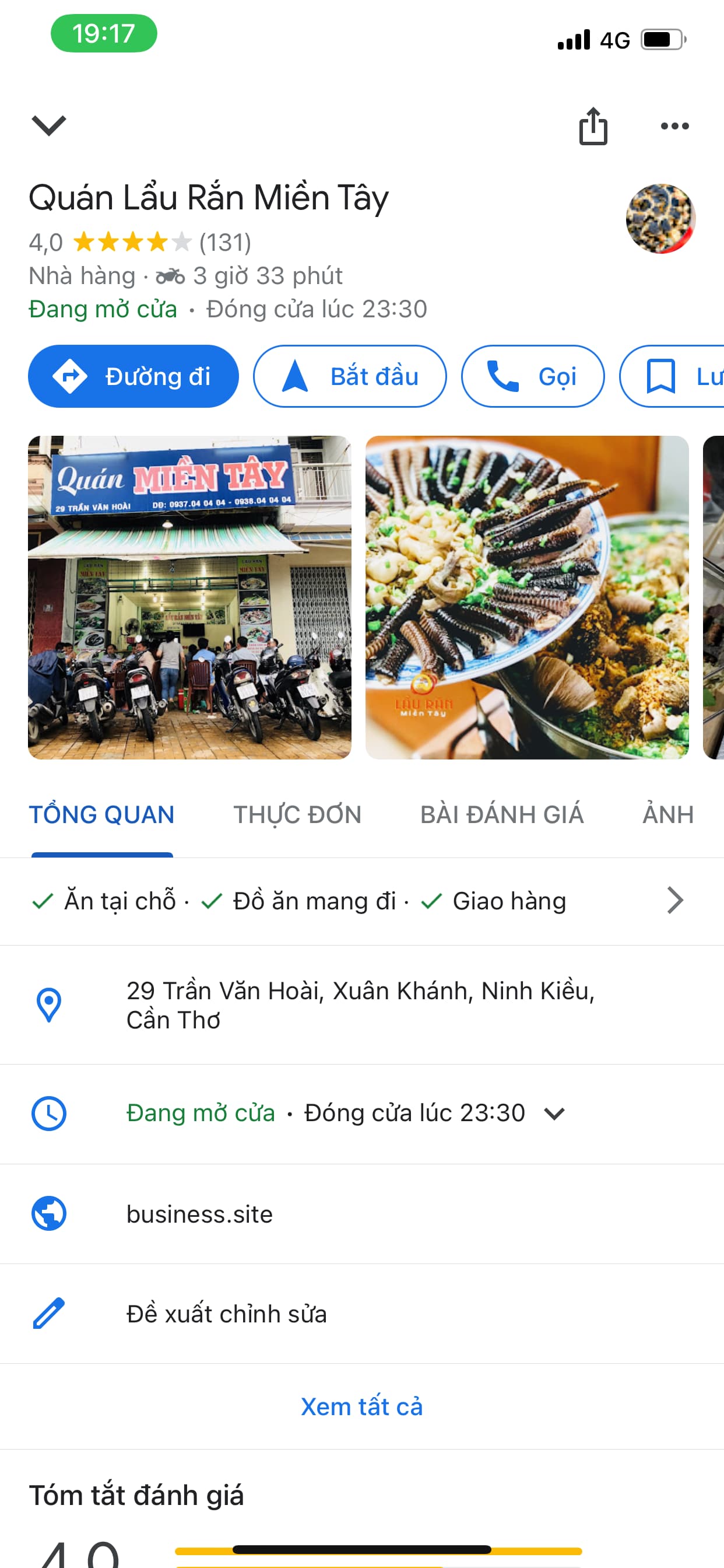The image size is (724, 1568).
Task: Choose Đề xuất chỉnh sửa
Action: (x=226, y=1314)
